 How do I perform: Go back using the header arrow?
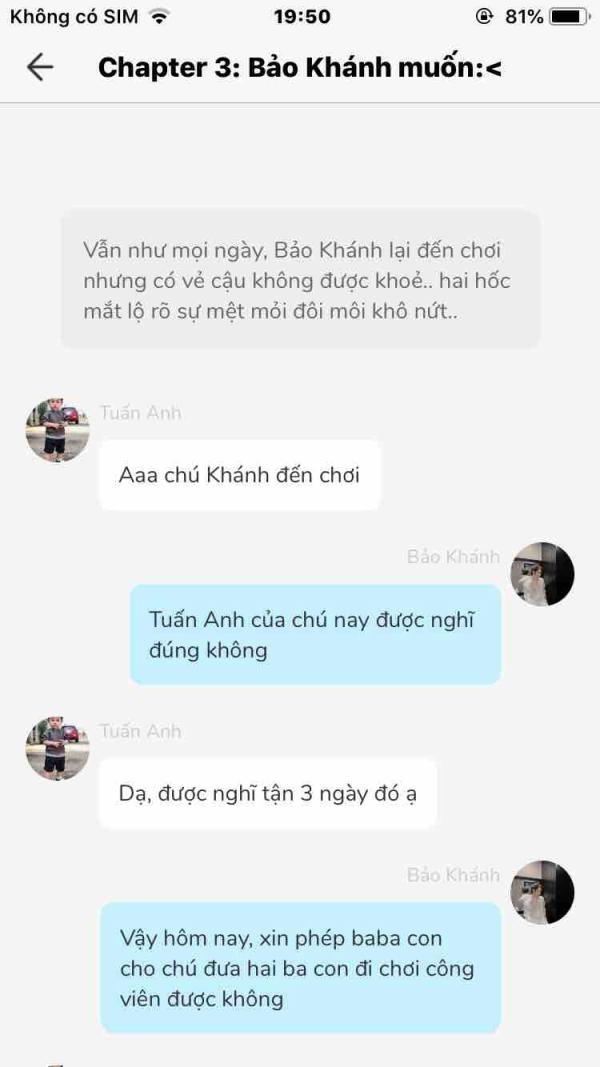click(40, 67)
